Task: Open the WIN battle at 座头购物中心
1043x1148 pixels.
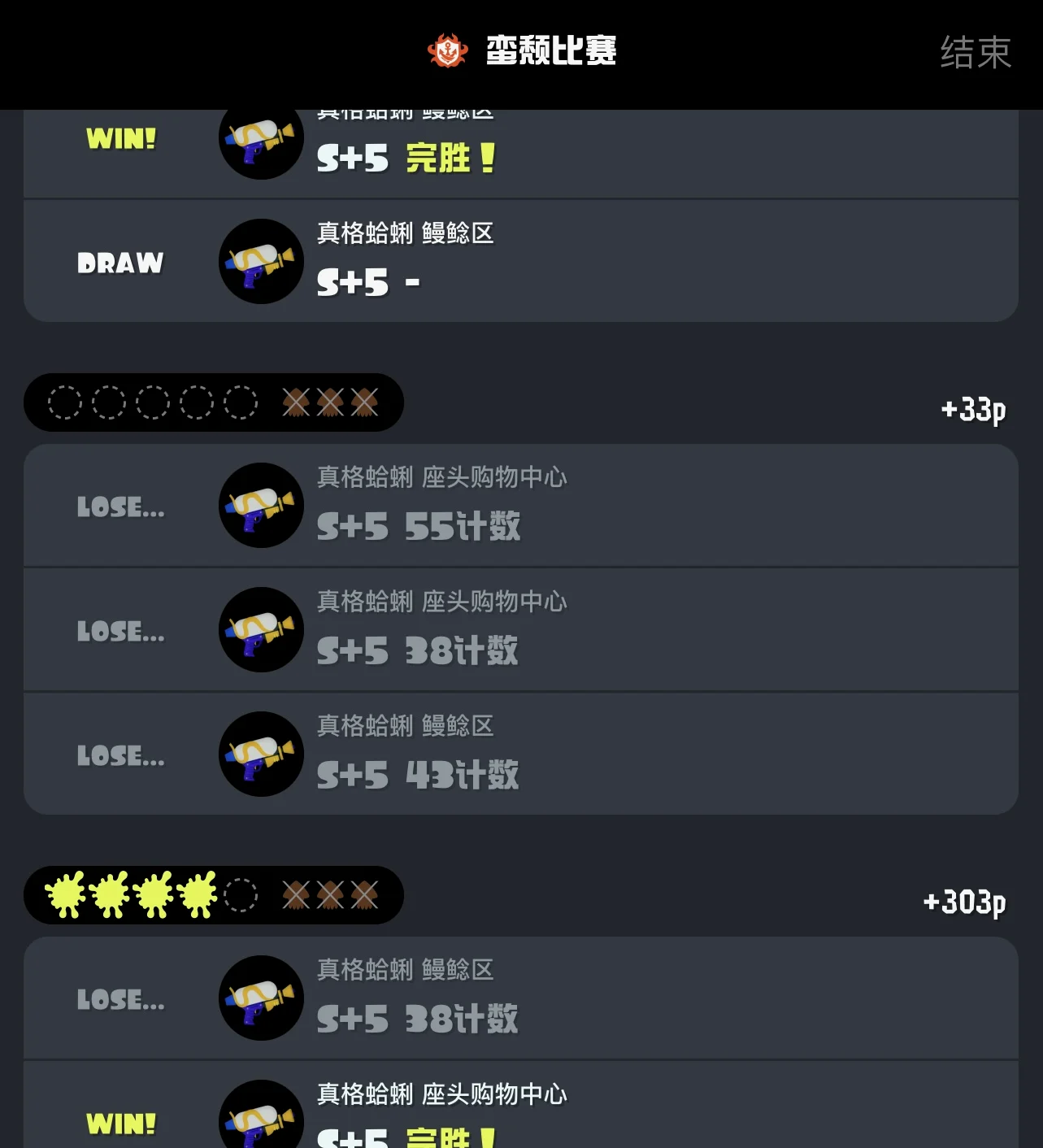Action: tap(520, 1110)
